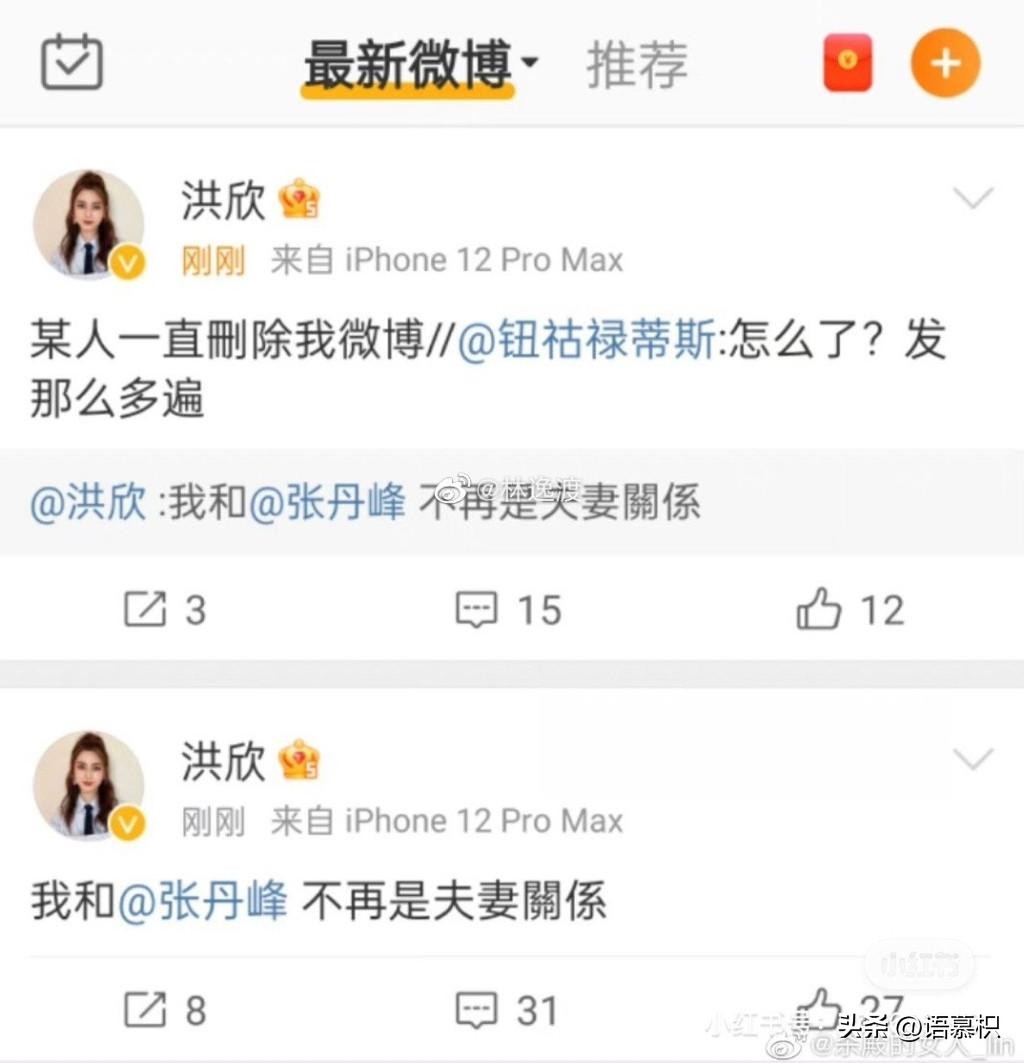Select the 最新微博 tab
This screenshot has height=1063, width=1024.
(405, 62)
